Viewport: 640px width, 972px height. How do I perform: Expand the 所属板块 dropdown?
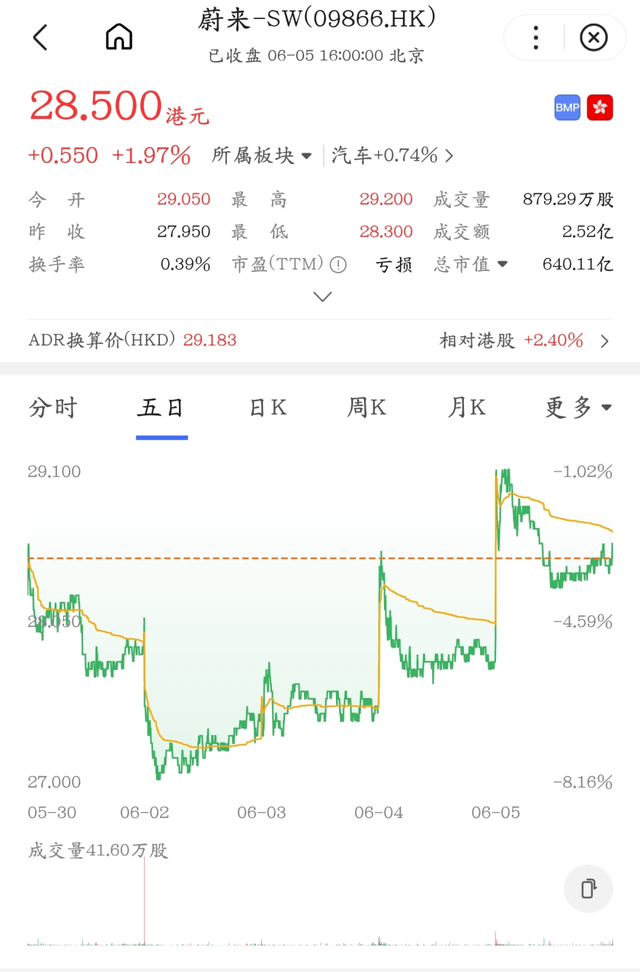coord(262,155)
